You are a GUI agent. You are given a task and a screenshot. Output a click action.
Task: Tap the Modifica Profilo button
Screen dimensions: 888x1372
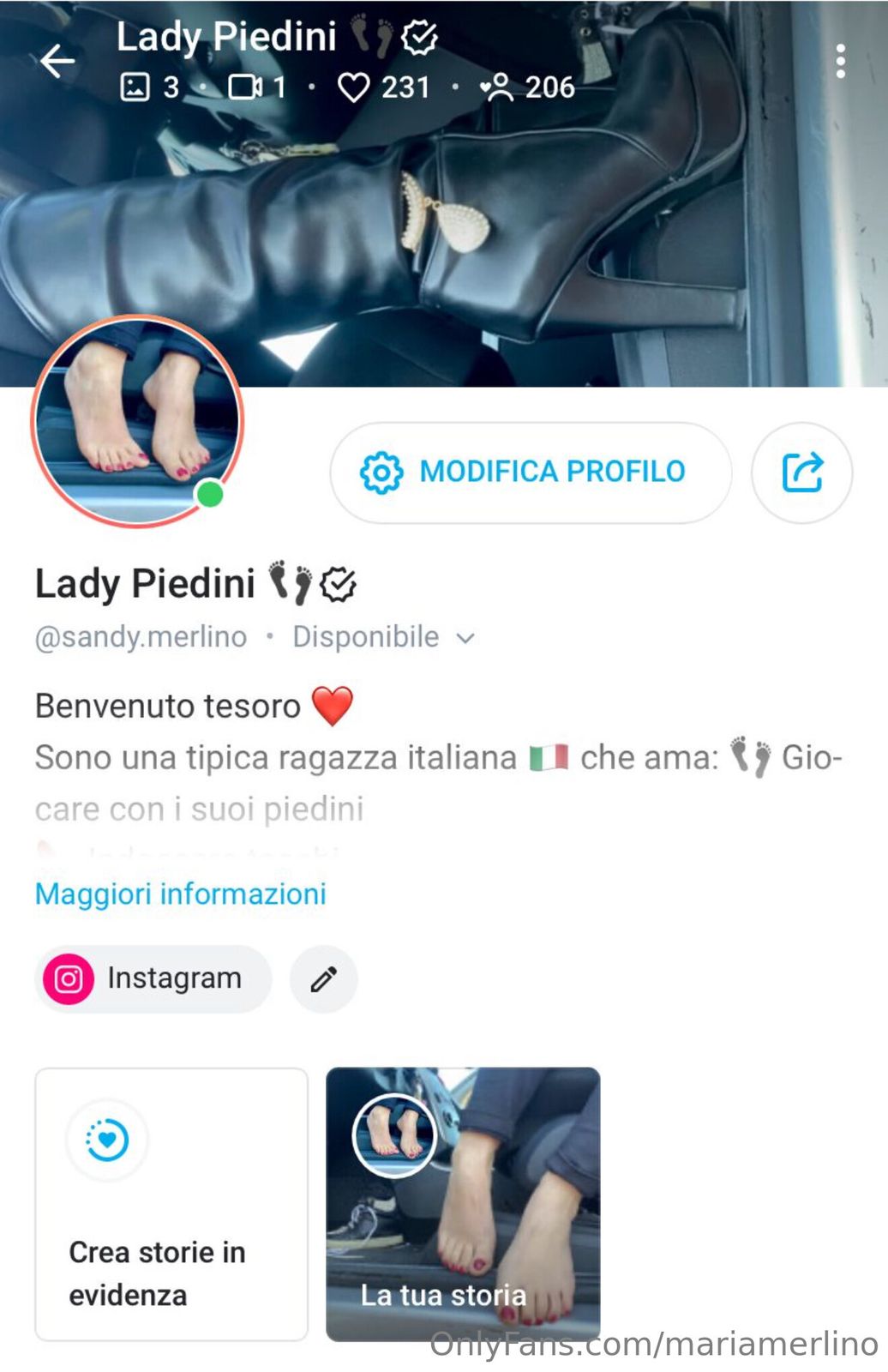(531, 472)
